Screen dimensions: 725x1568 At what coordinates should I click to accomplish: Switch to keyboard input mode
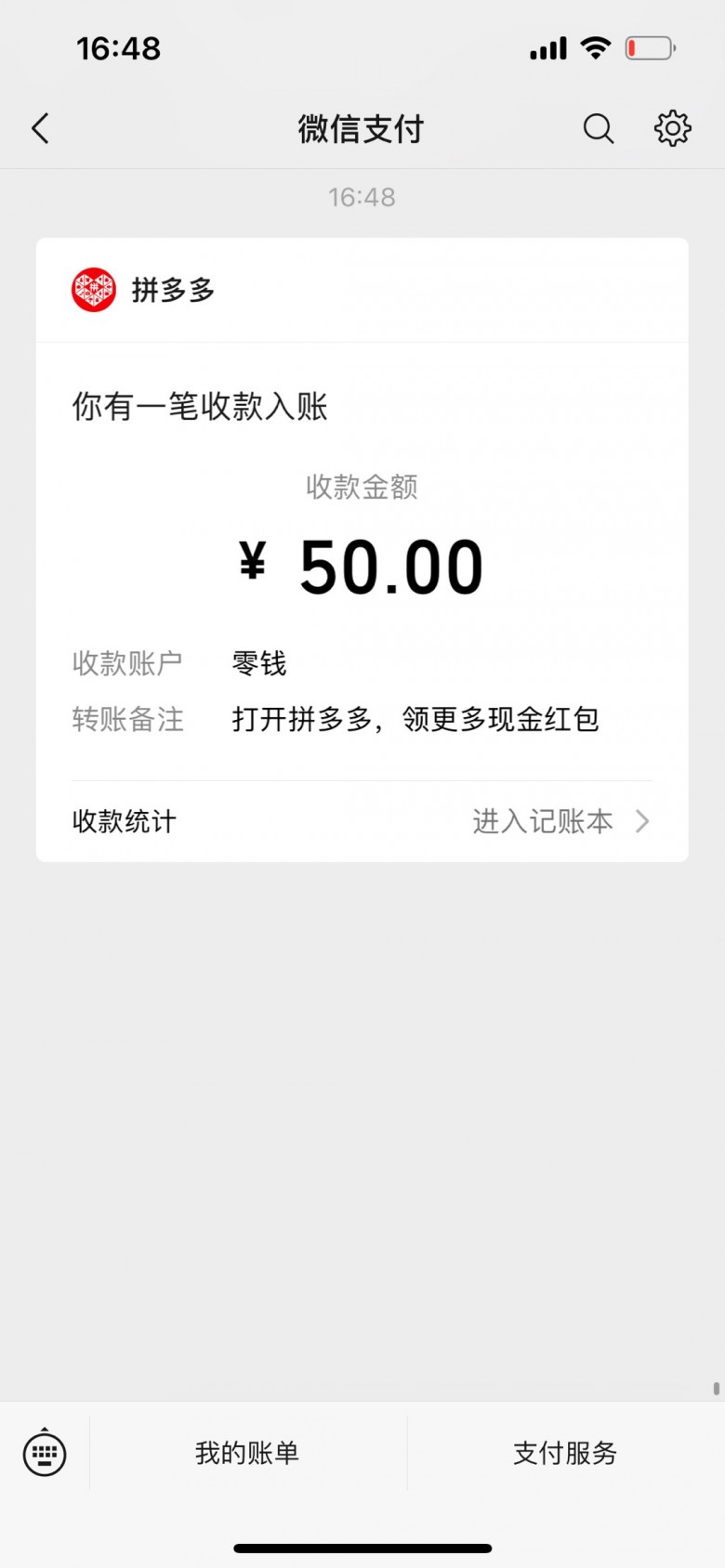tap(45, 1453)
